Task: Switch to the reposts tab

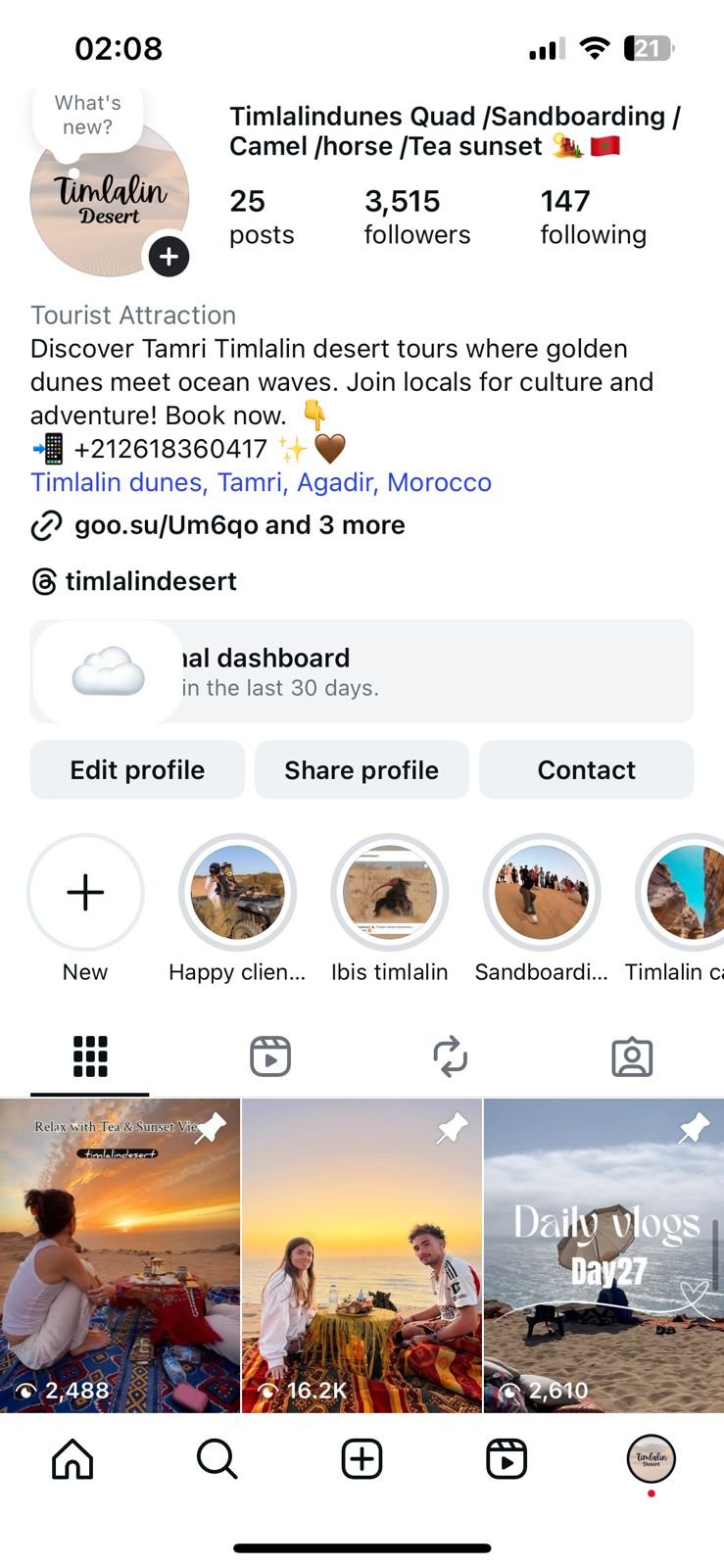Action: [451, 1056]
